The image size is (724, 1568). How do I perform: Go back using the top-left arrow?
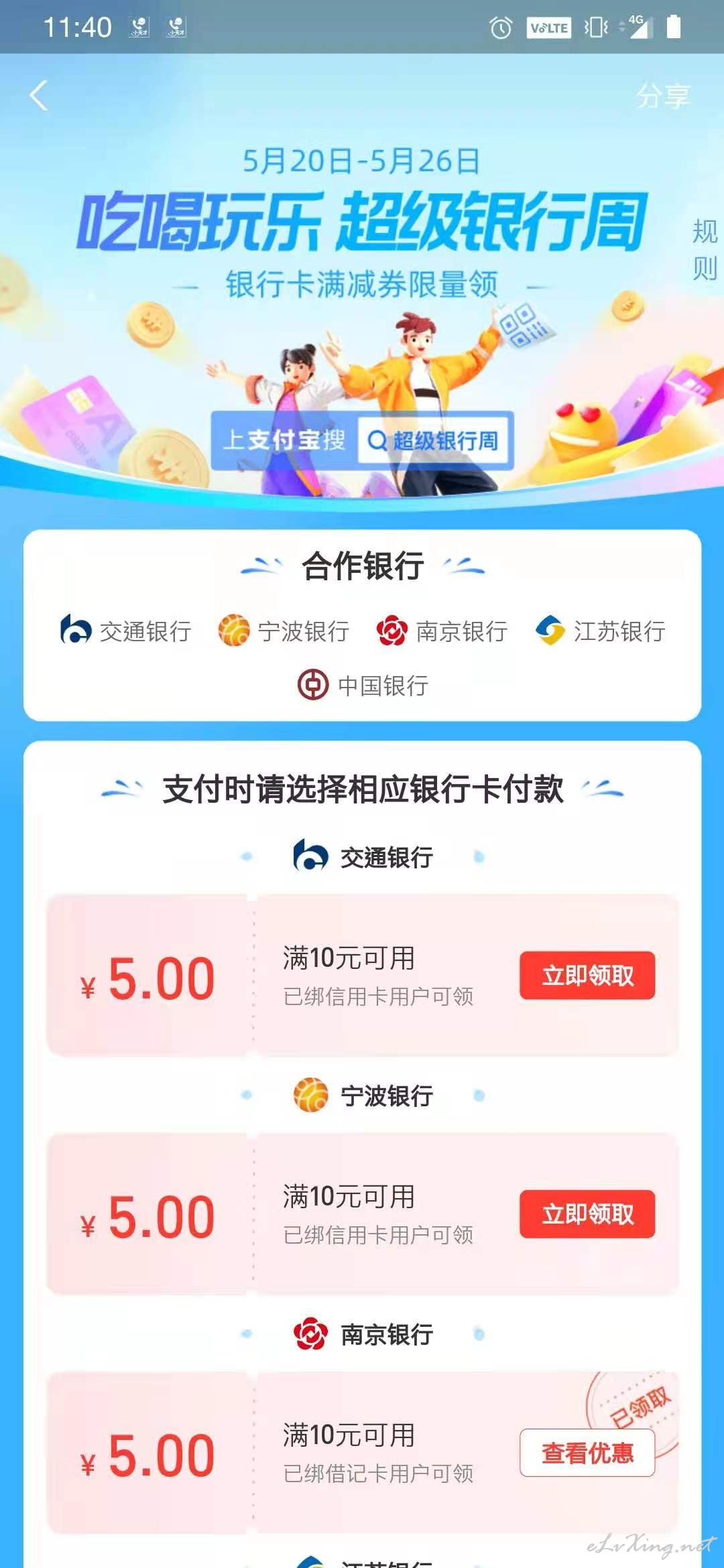click(39, 95)
